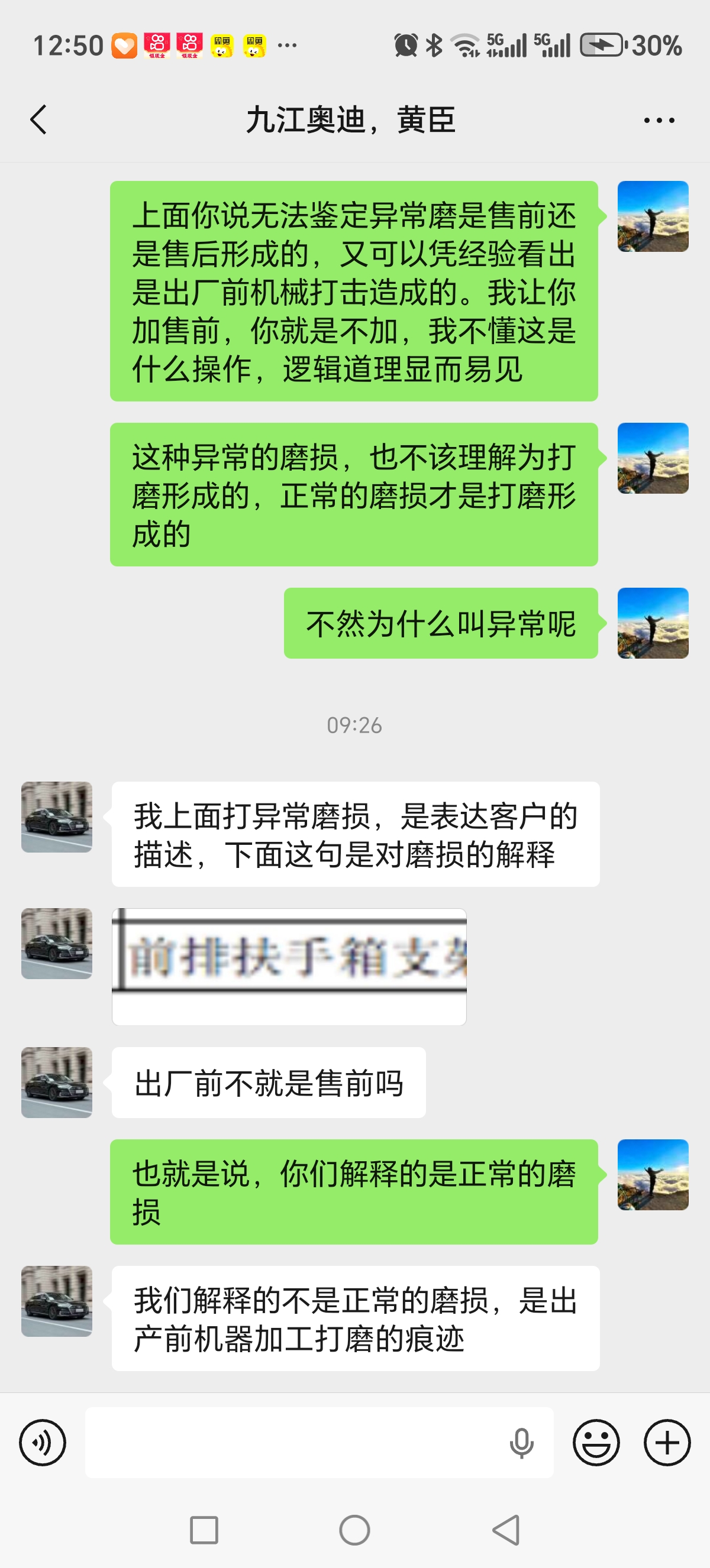Open chat info three-dot menu
Image resolution: width=710 pixels, height=1568 pixels.
(x=659, y=121)
